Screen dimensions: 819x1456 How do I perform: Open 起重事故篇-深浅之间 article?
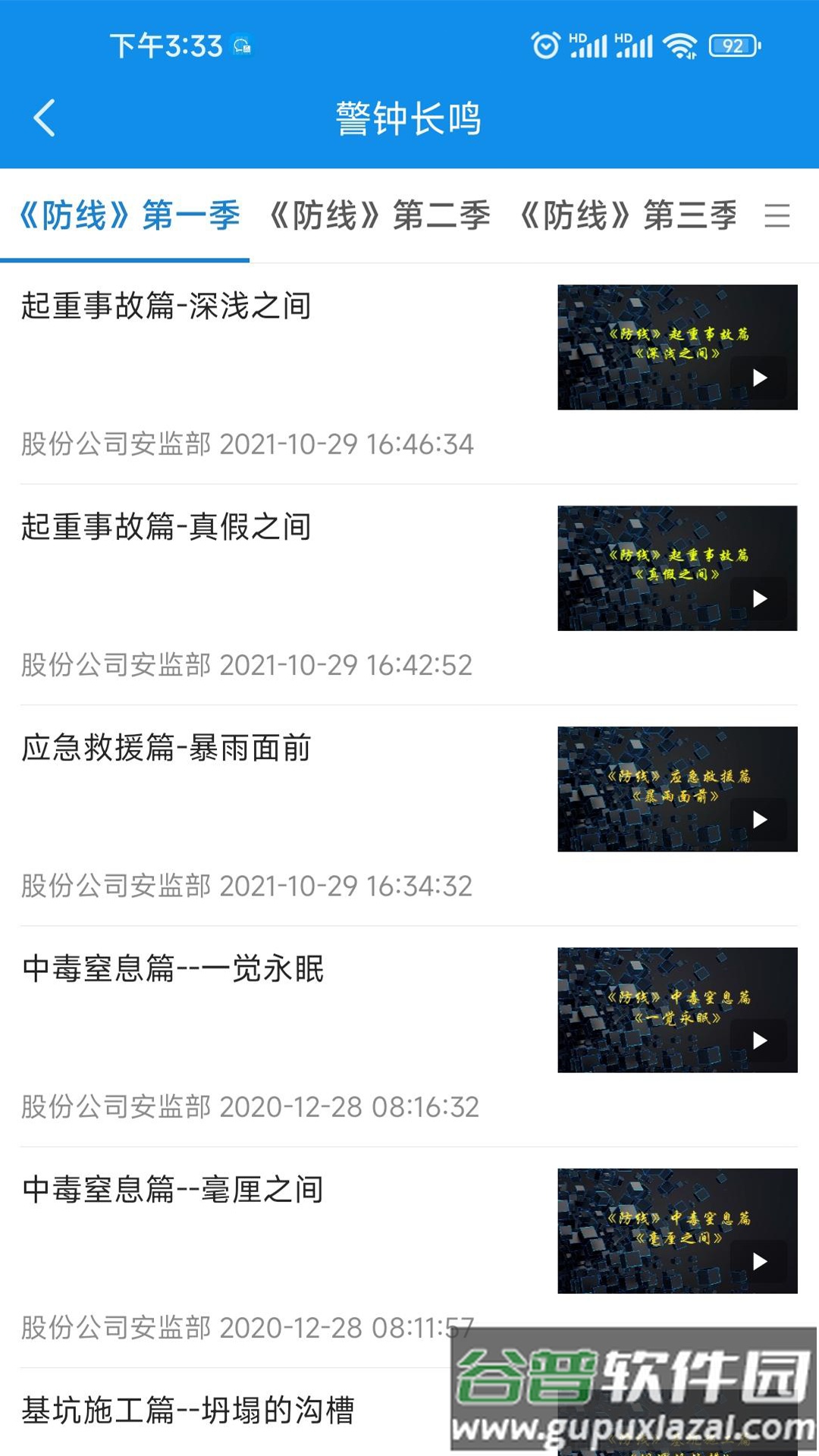point(166,306)
